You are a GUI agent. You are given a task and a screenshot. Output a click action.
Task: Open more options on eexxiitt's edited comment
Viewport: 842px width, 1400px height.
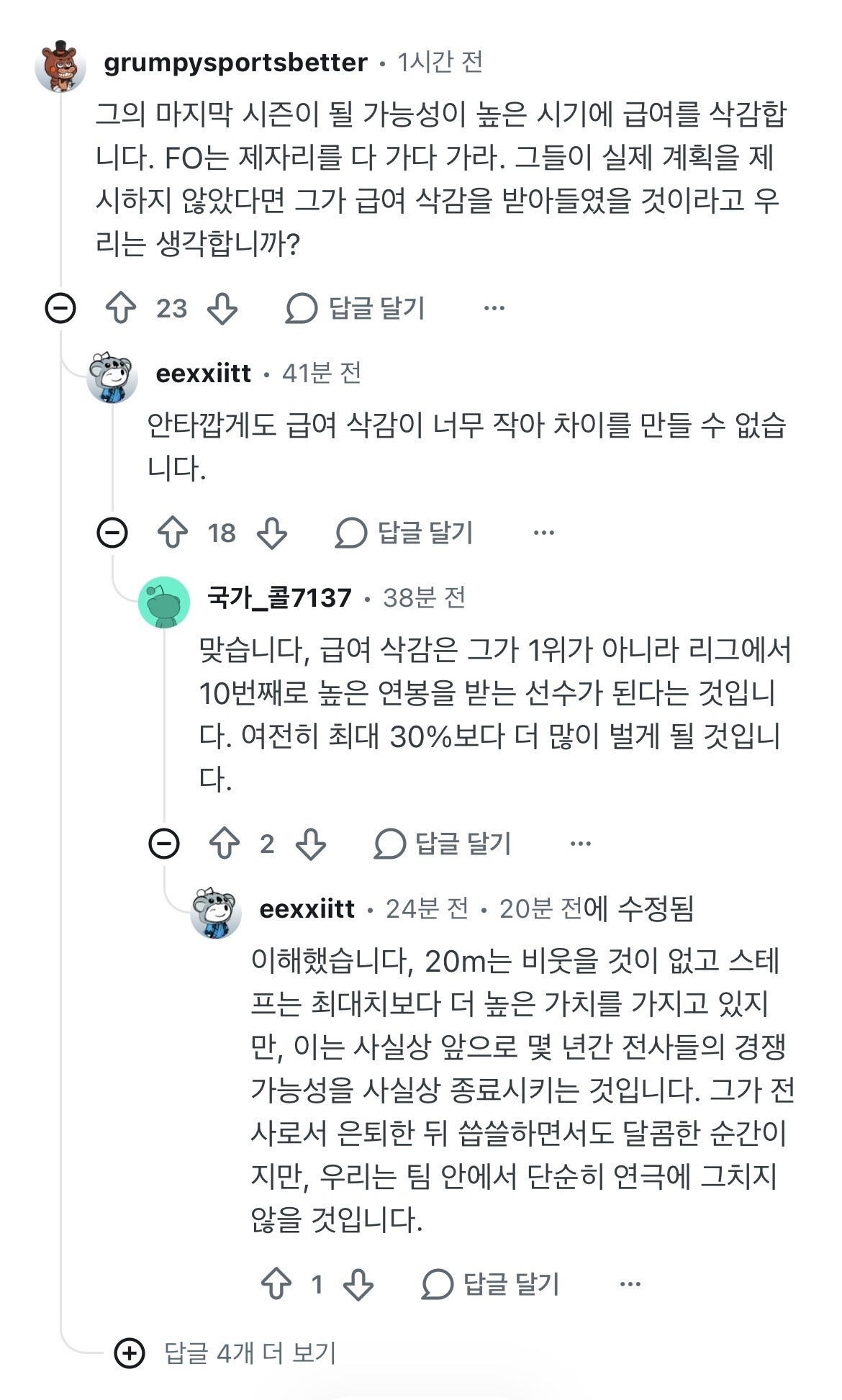pos(630,1284)
